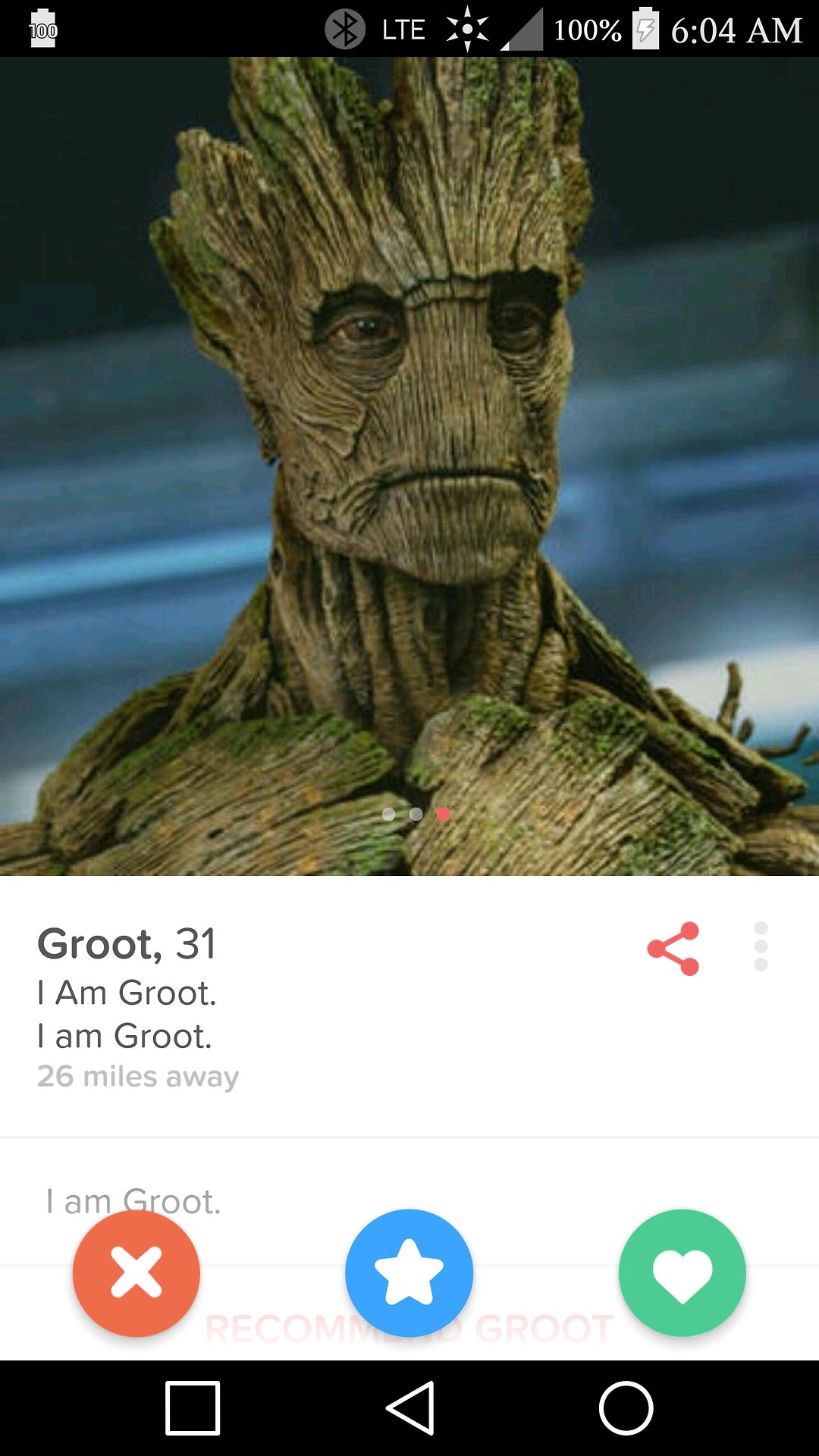Go back with the system back button

(x=410, y=1408)
